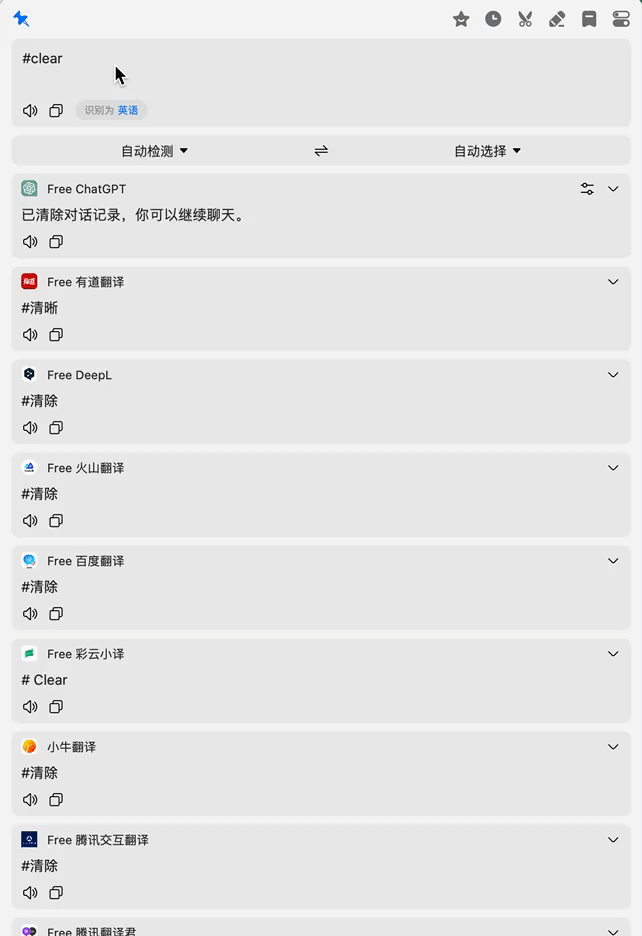Viewport: 642px width, 936px height.
Task: Collapse the 小牛翻译 result
Action: 613,747
